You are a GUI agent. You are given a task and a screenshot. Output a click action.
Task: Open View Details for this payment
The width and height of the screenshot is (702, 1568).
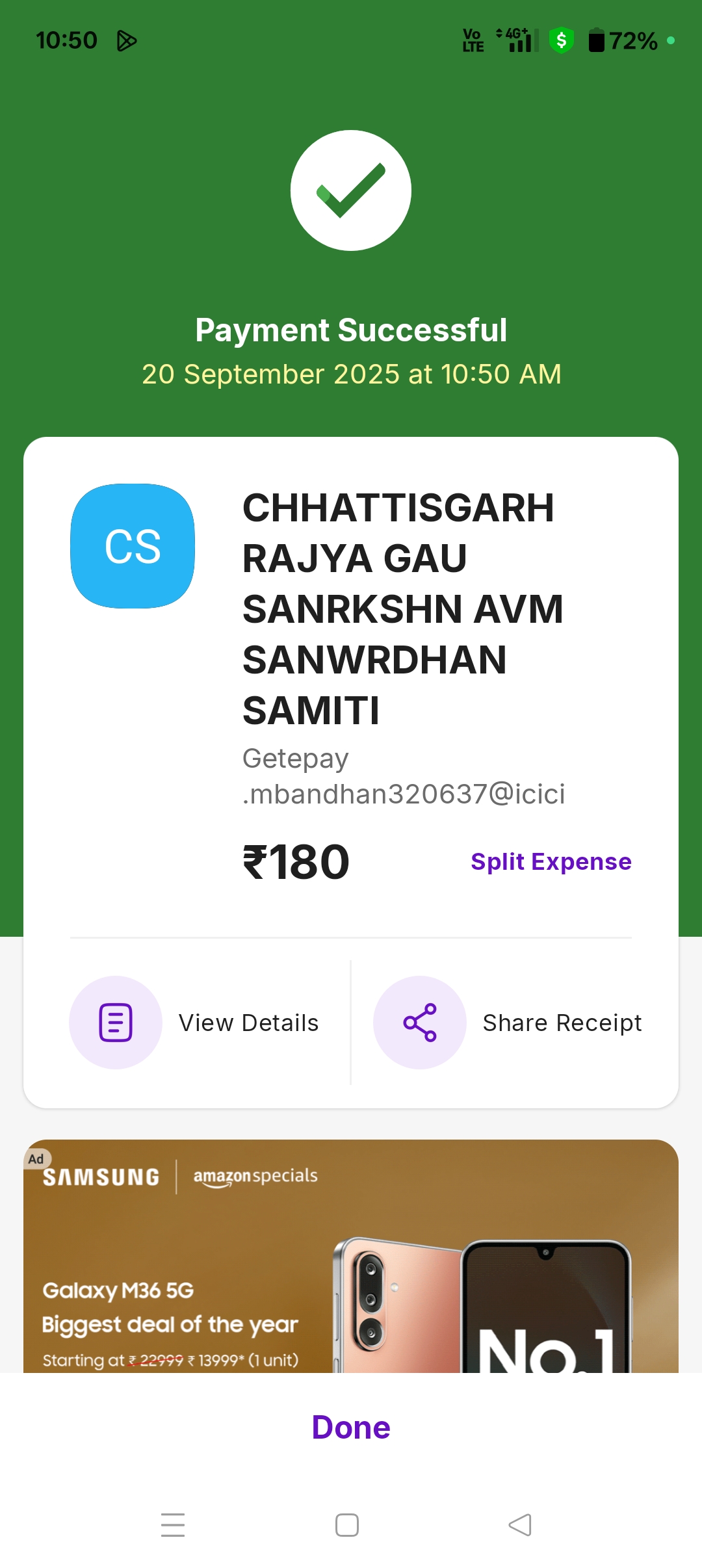click(x=195, y=1023)
